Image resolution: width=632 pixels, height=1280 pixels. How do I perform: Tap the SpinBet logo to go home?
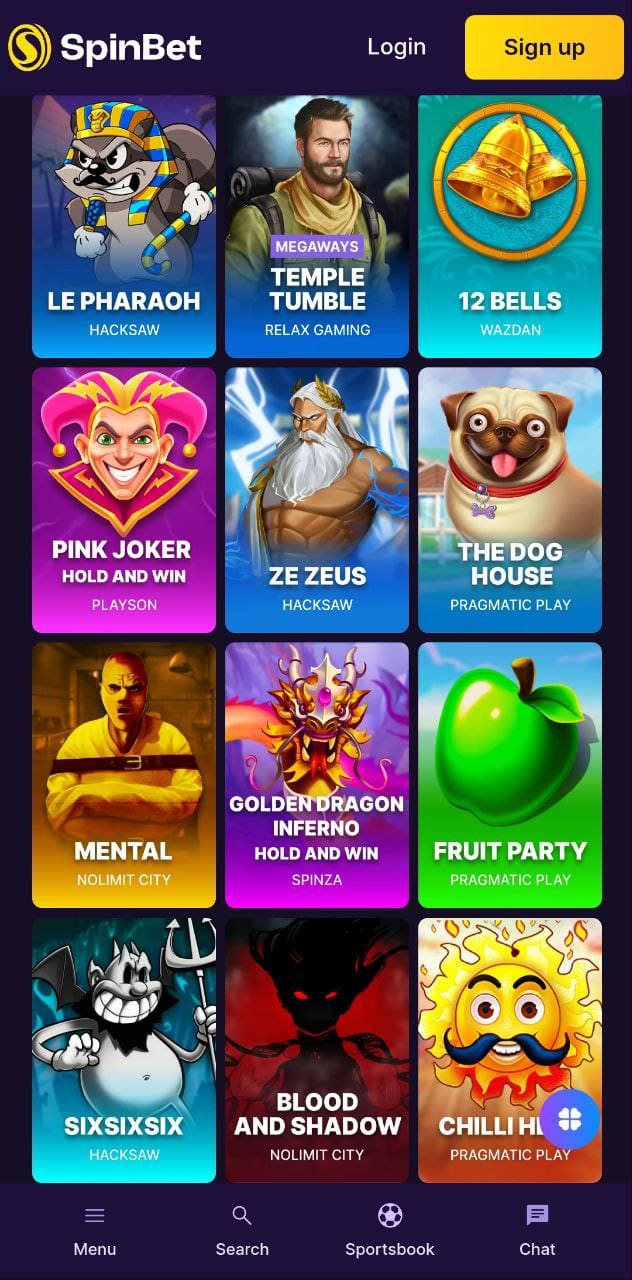(105, 47)
